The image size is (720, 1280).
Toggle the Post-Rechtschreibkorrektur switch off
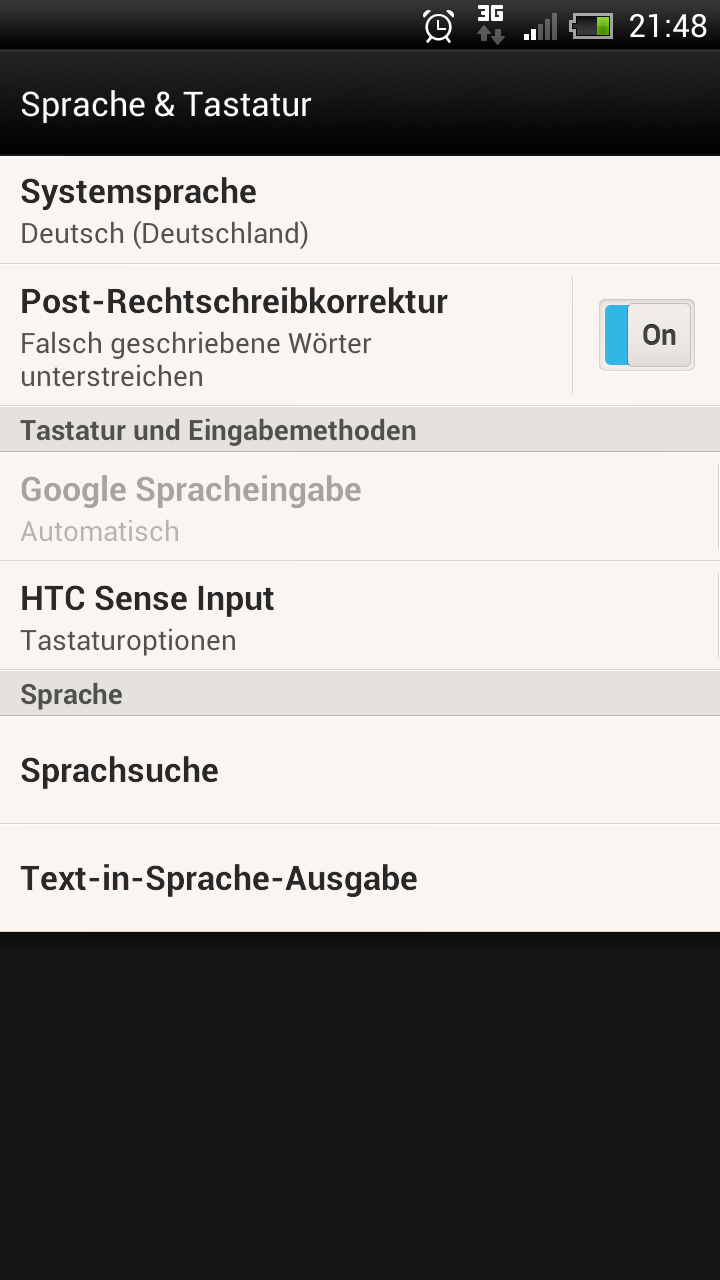(647, 335)
